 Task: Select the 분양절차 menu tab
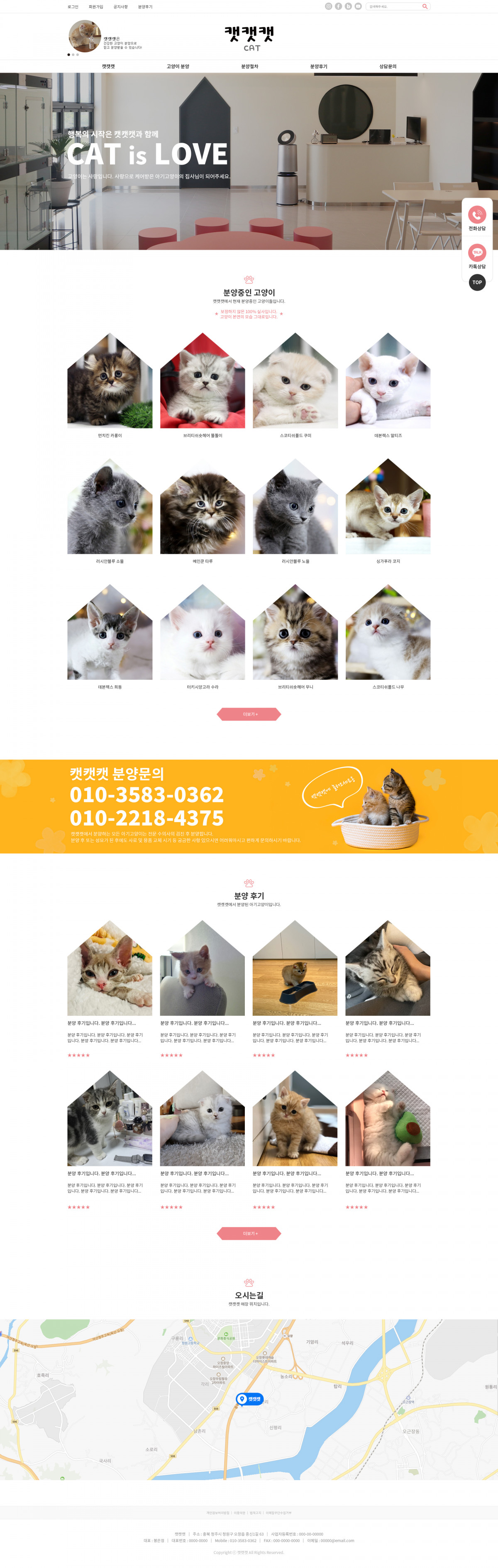249,66
